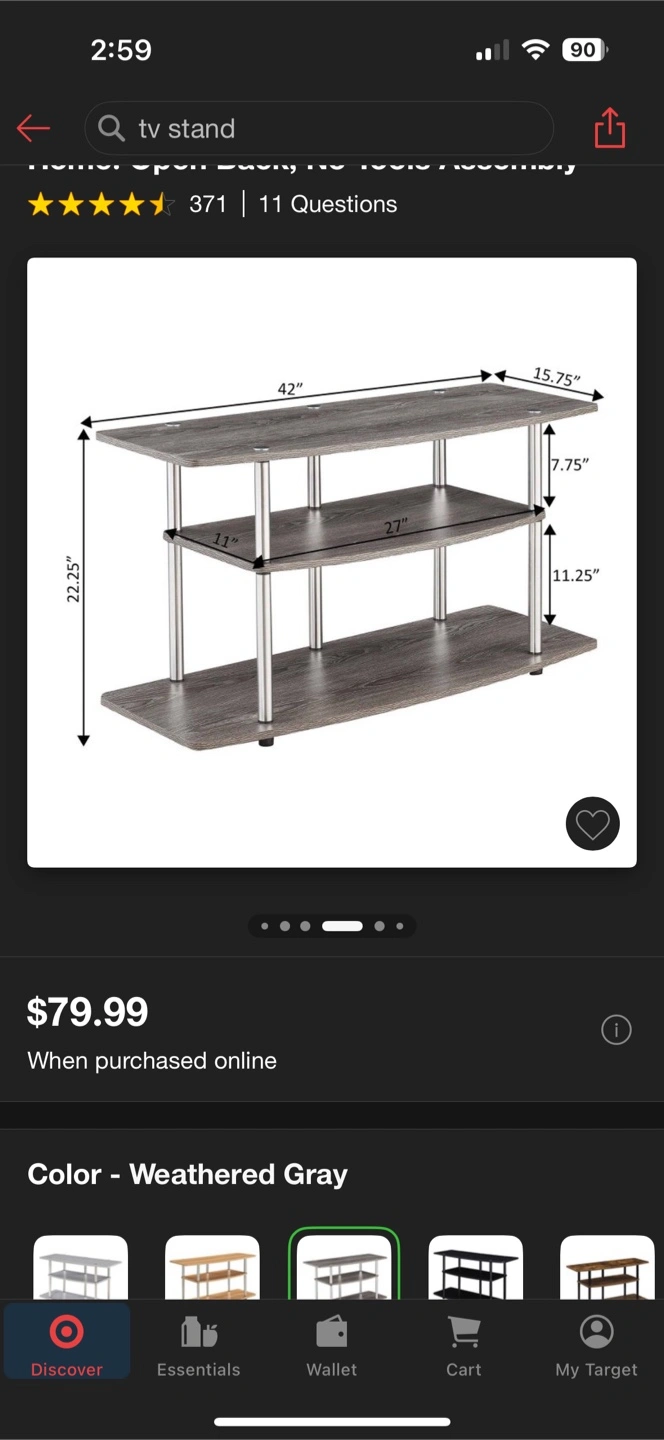Image resolution: width=664 pixels, height=1440 pixels.
Task: Favorite this item with the heart icon
Action: 593,824
